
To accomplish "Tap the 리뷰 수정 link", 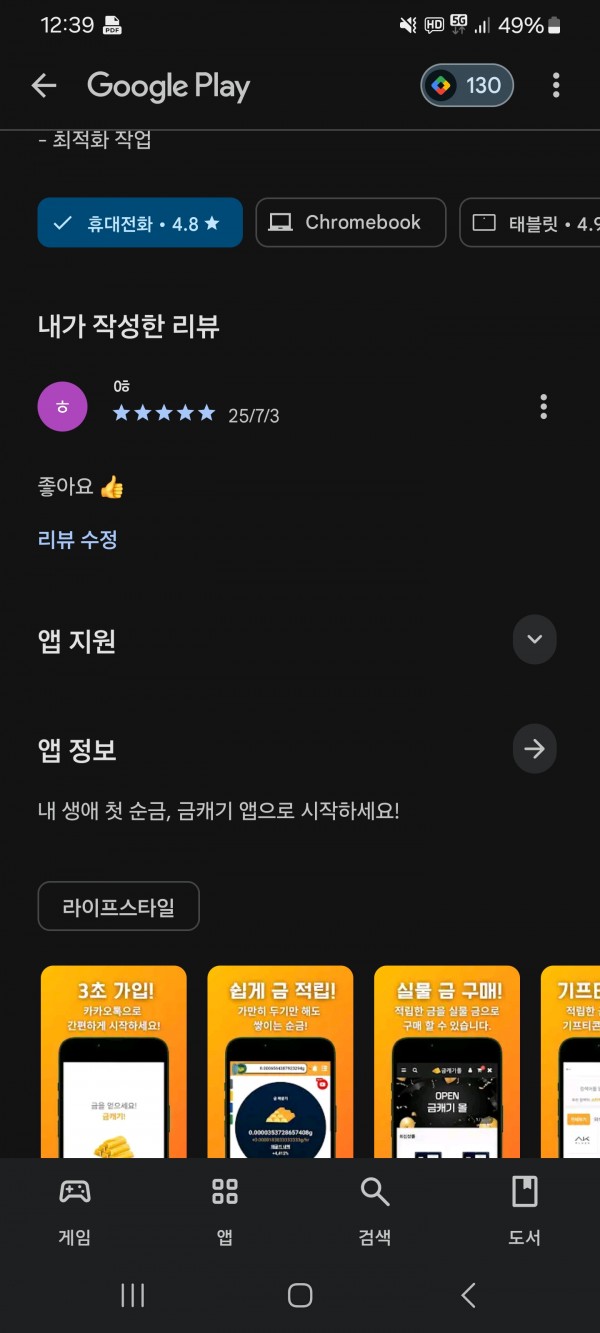I will (x=78, y=540).
